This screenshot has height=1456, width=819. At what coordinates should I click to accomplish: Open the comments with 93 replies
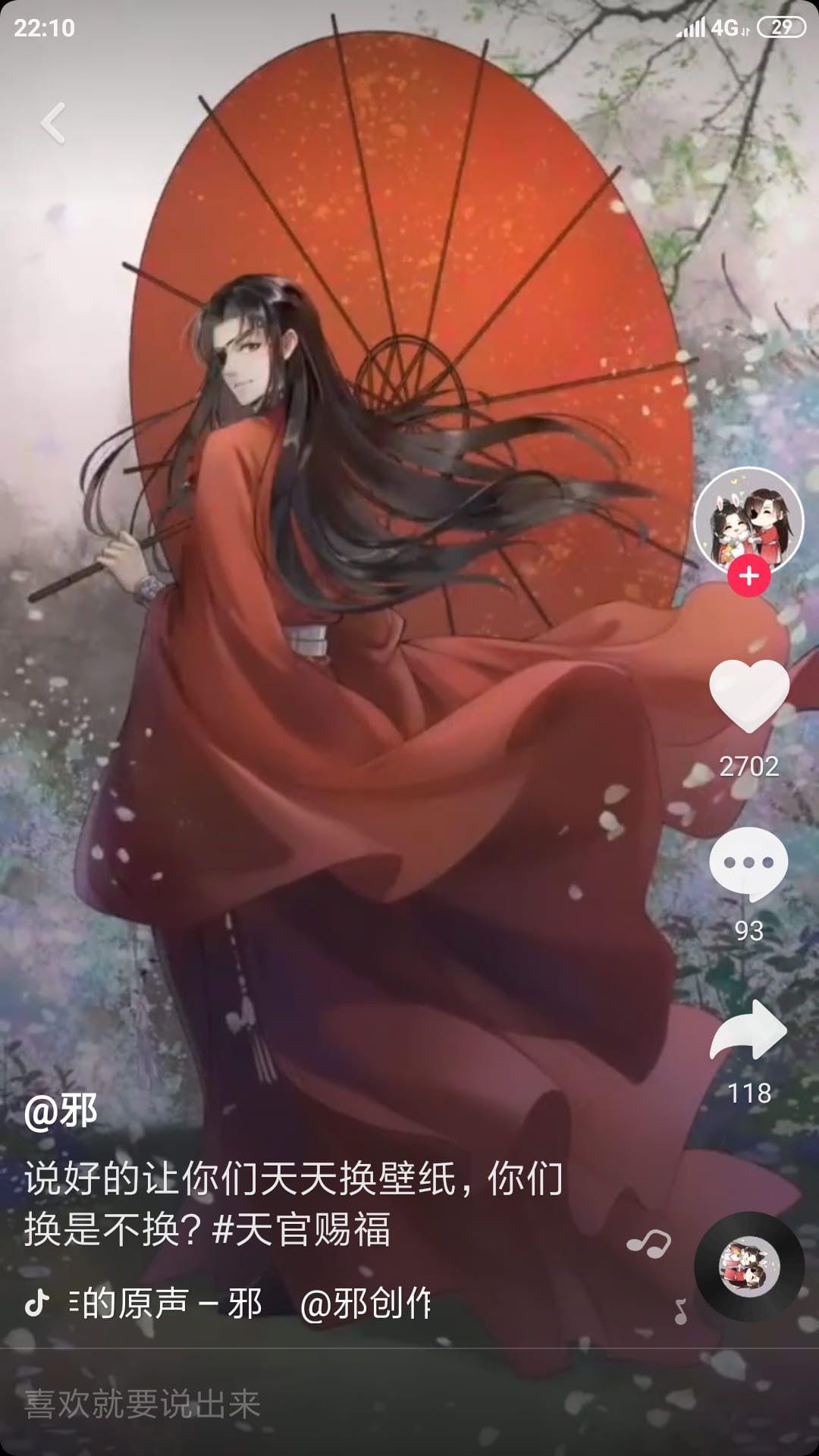point(748,863)
